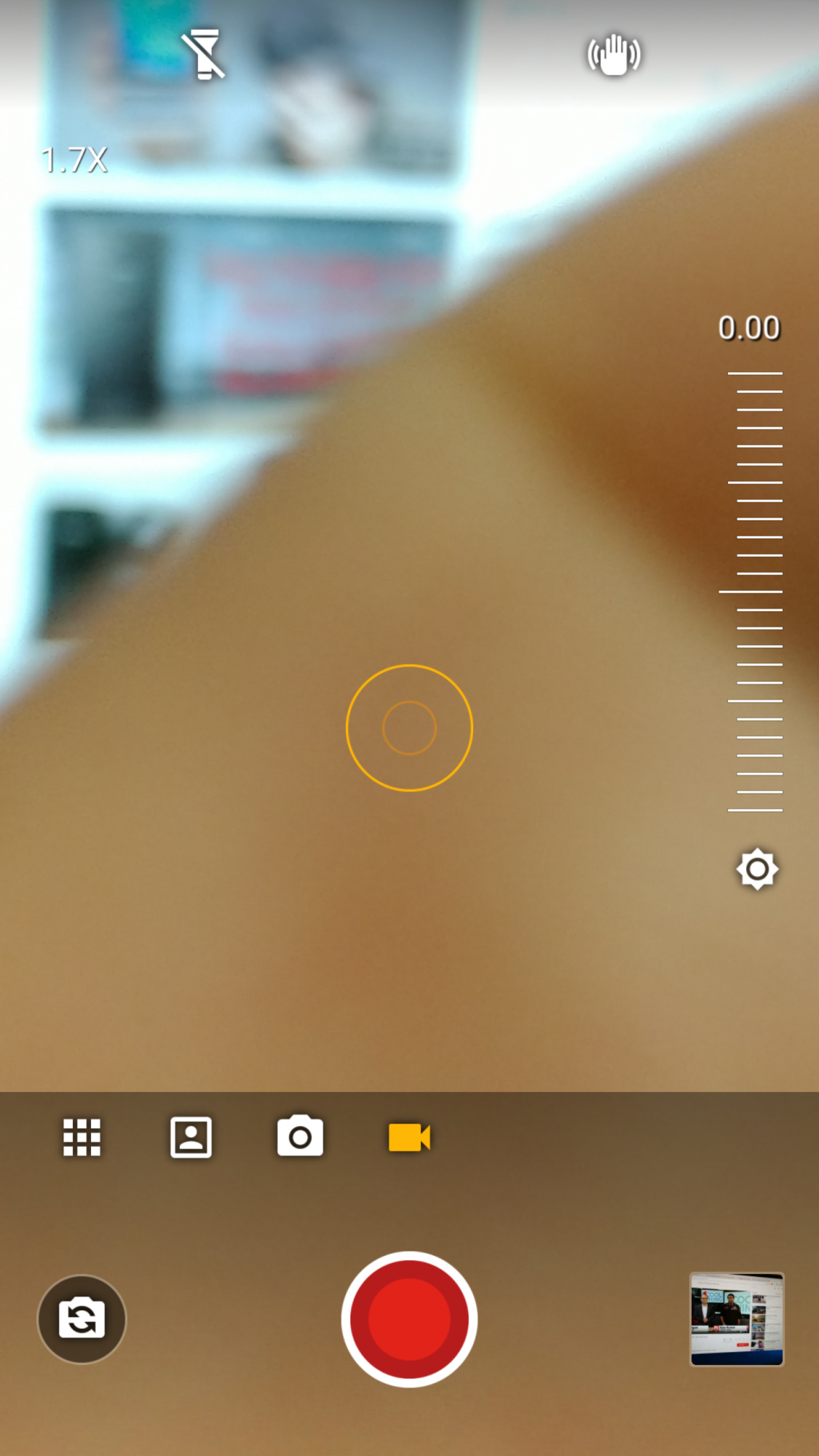
Task: Switch to portrait mode
Action: 191,1137
